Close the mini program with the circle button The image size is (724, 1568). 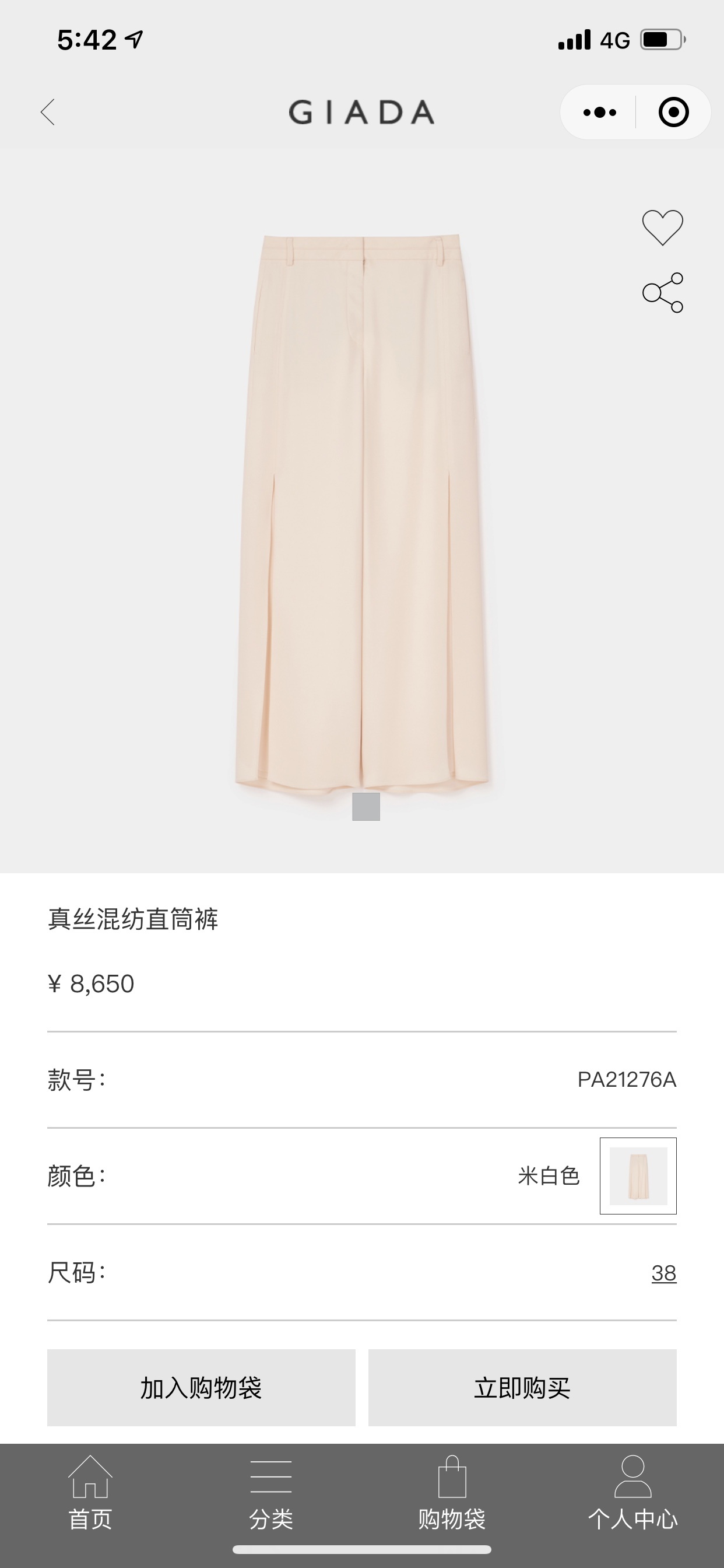point(673,112)
